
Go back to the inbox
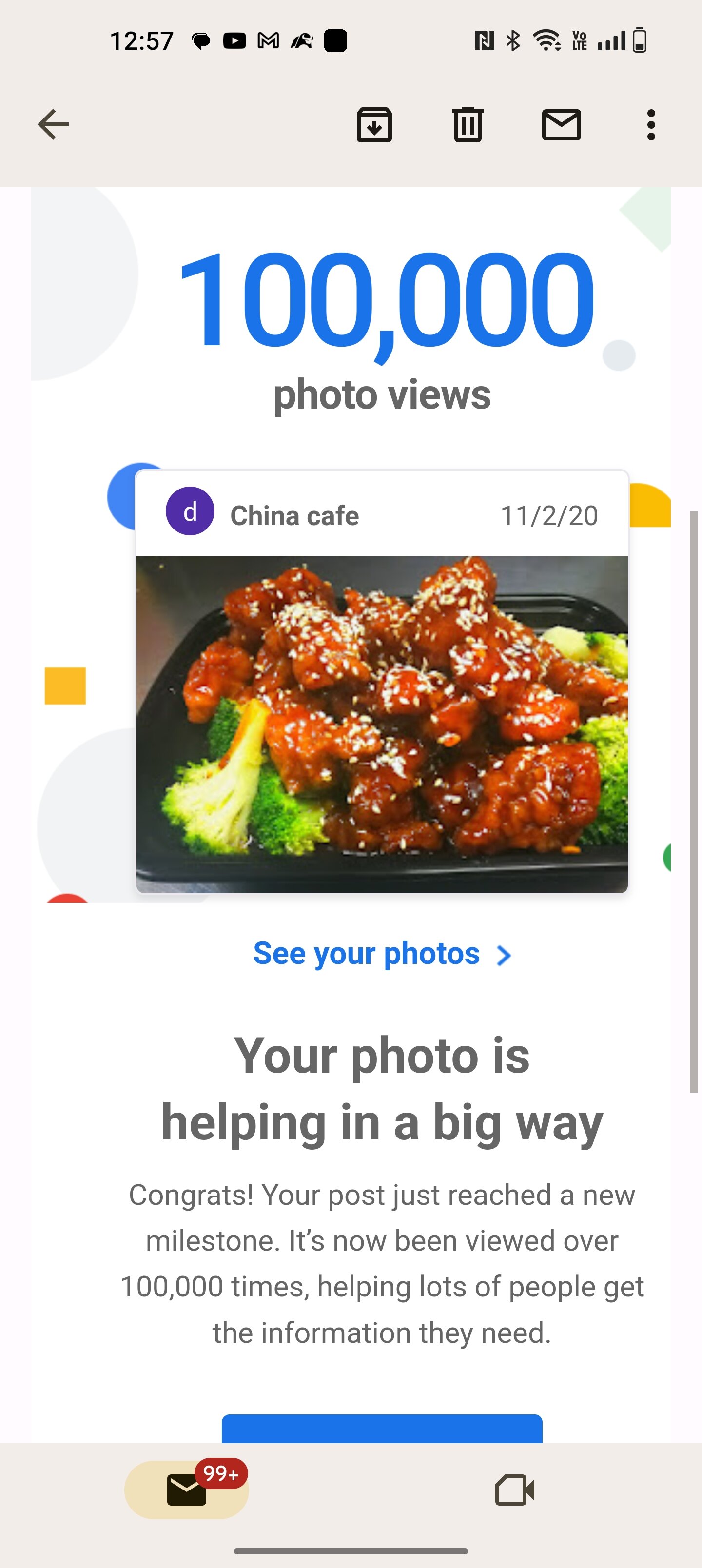tap(54, 125)
